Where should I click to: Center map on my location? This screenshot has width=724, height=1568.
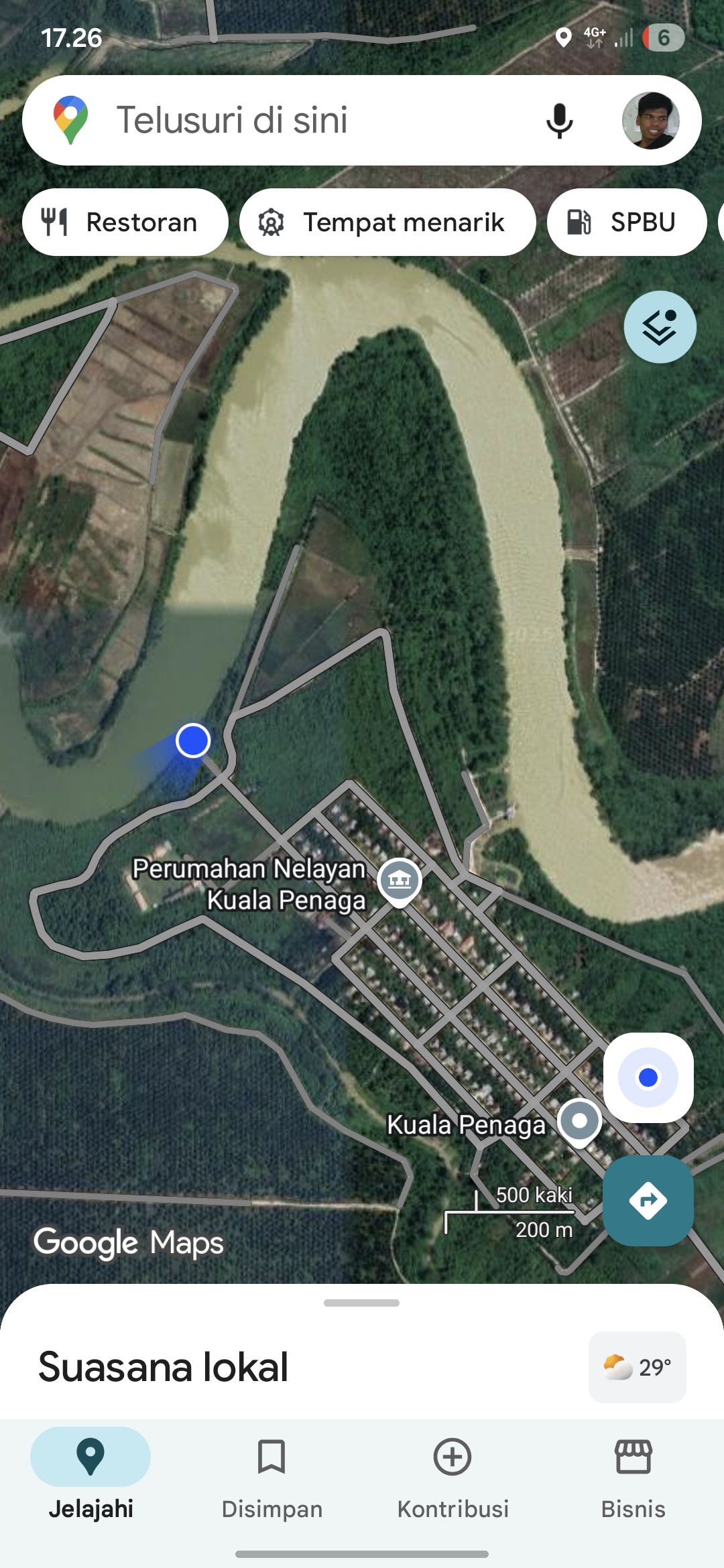(648, 1077)
